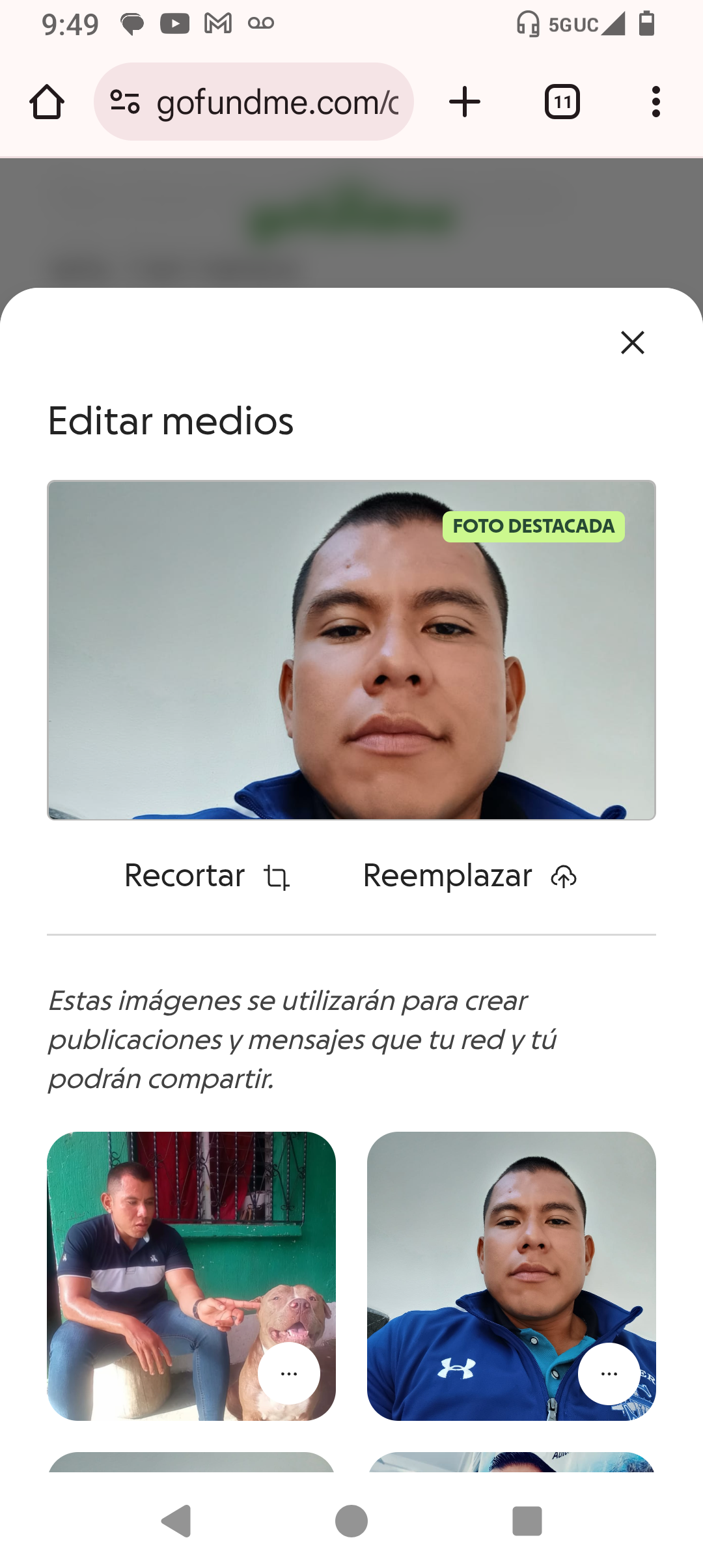Select the featured photo labeled FOTO DESTACADA
The image size is (703, 1568).
[x=351, y=650]
